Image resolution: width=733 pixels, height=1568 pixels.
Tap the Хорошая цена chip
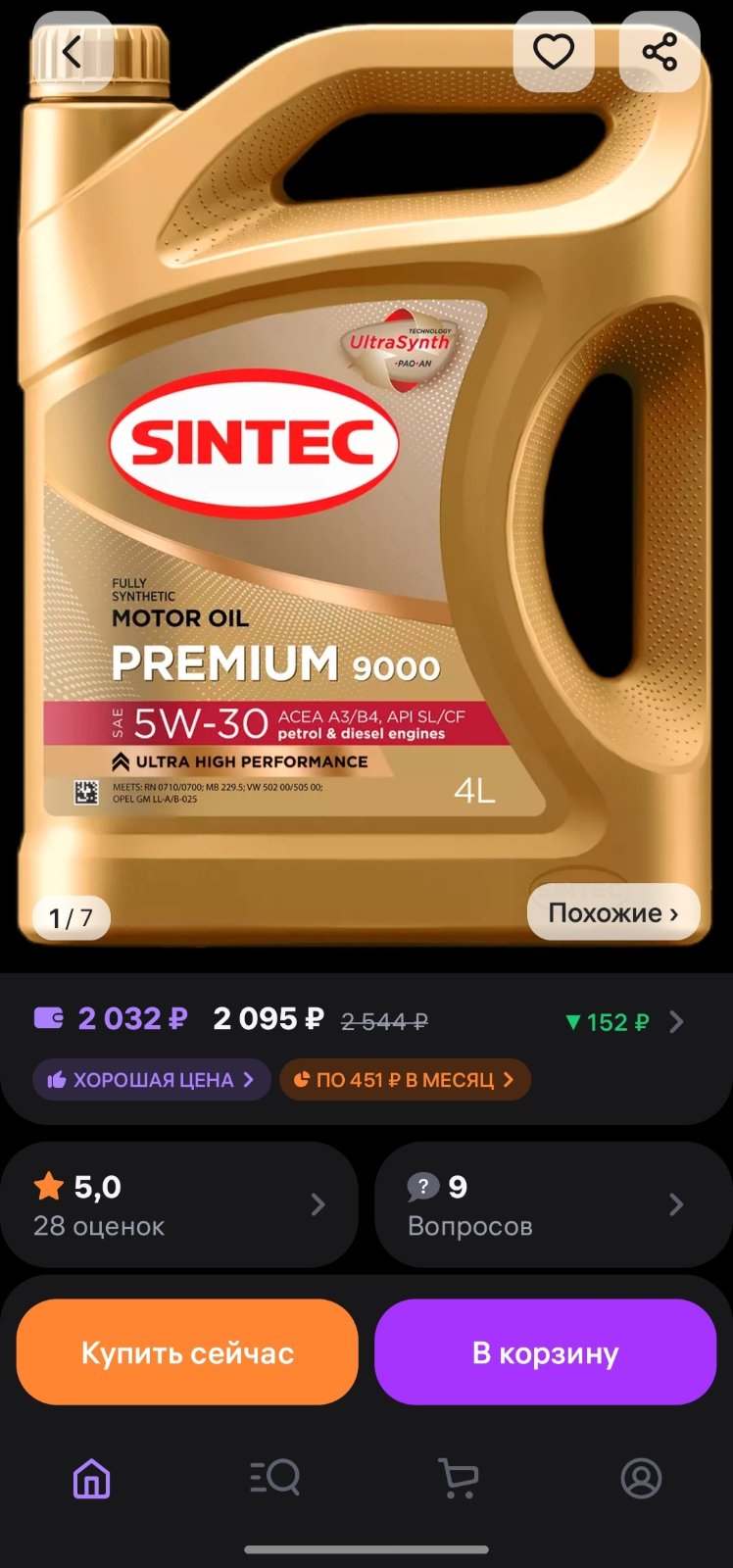click(x=152, y=1080)
